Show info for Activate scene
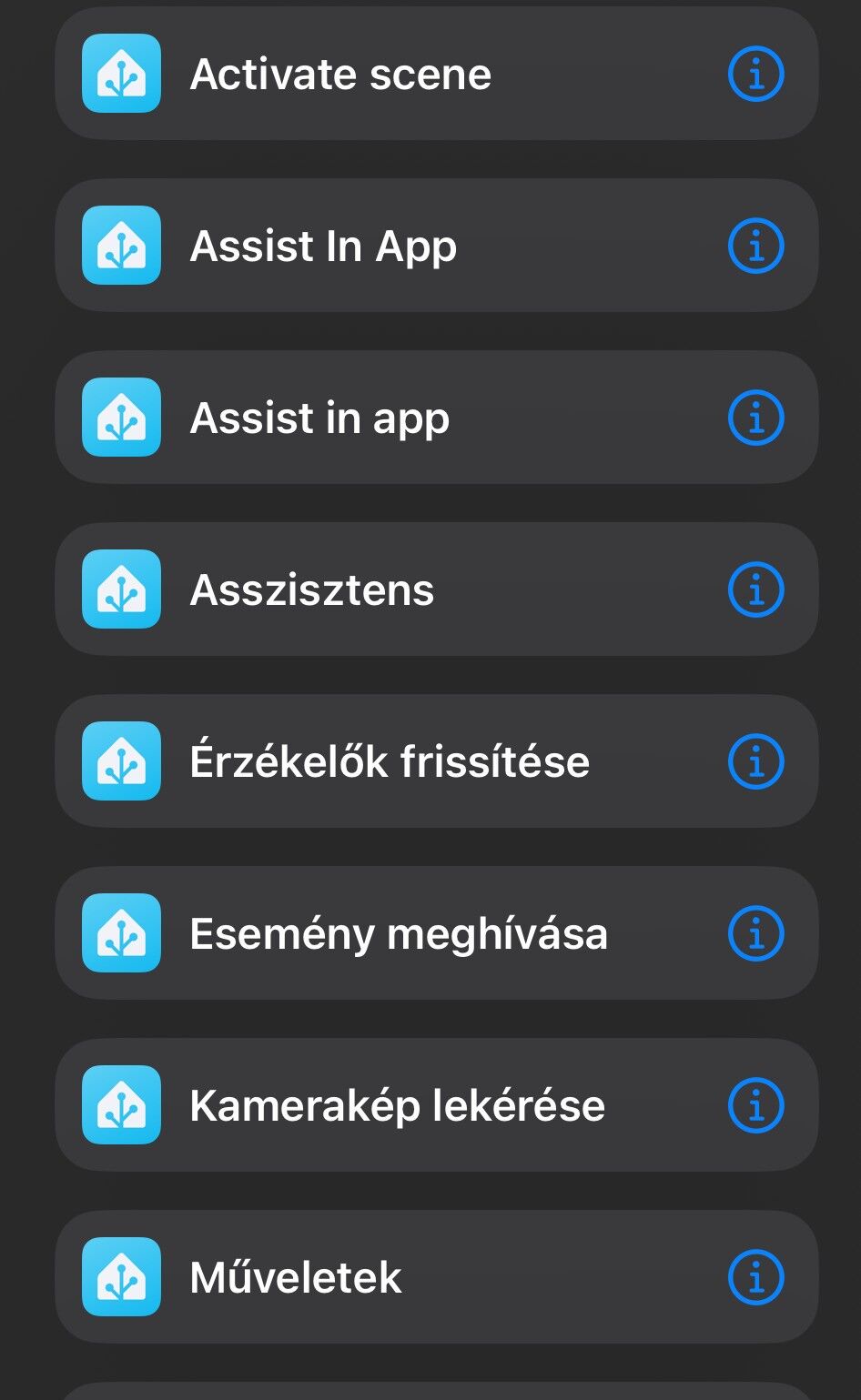This screenshot has width=861, height=1400. (x=755, y=75)
